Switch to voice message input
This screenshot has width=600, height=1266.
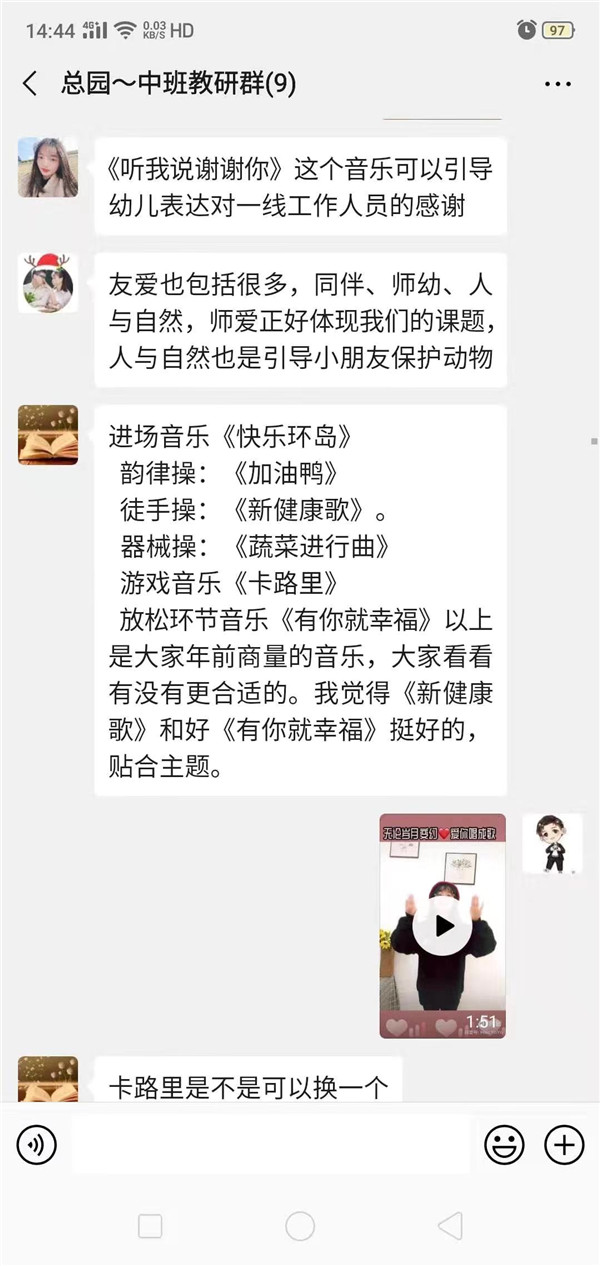click(37, 1145)
